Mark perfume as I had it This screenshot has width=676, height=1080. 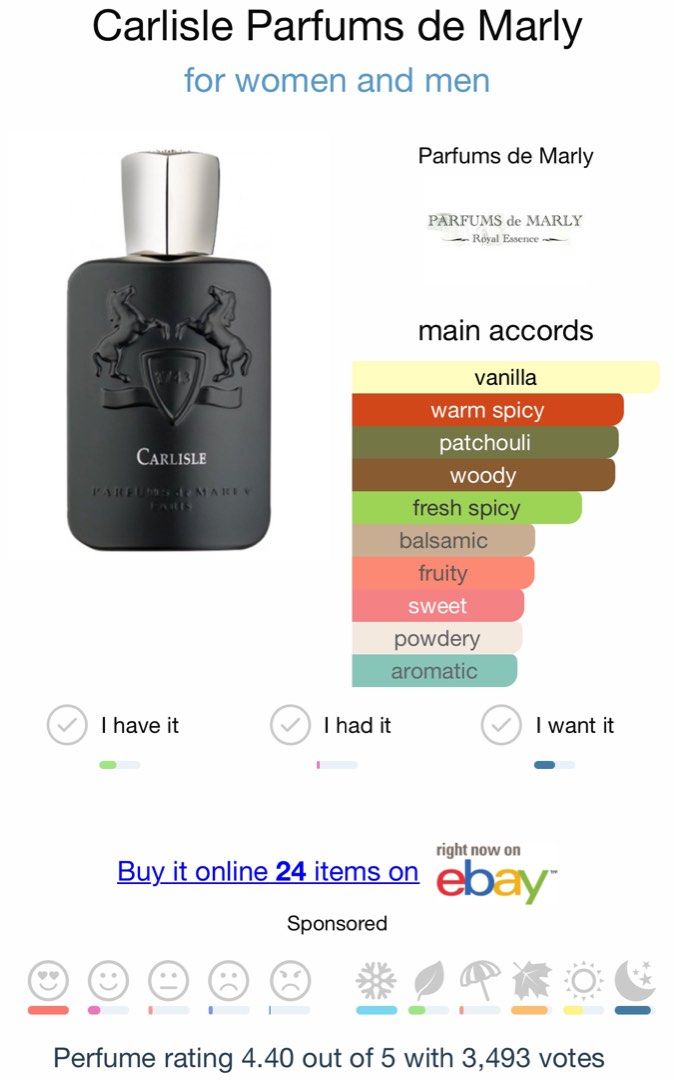(290, 726)
